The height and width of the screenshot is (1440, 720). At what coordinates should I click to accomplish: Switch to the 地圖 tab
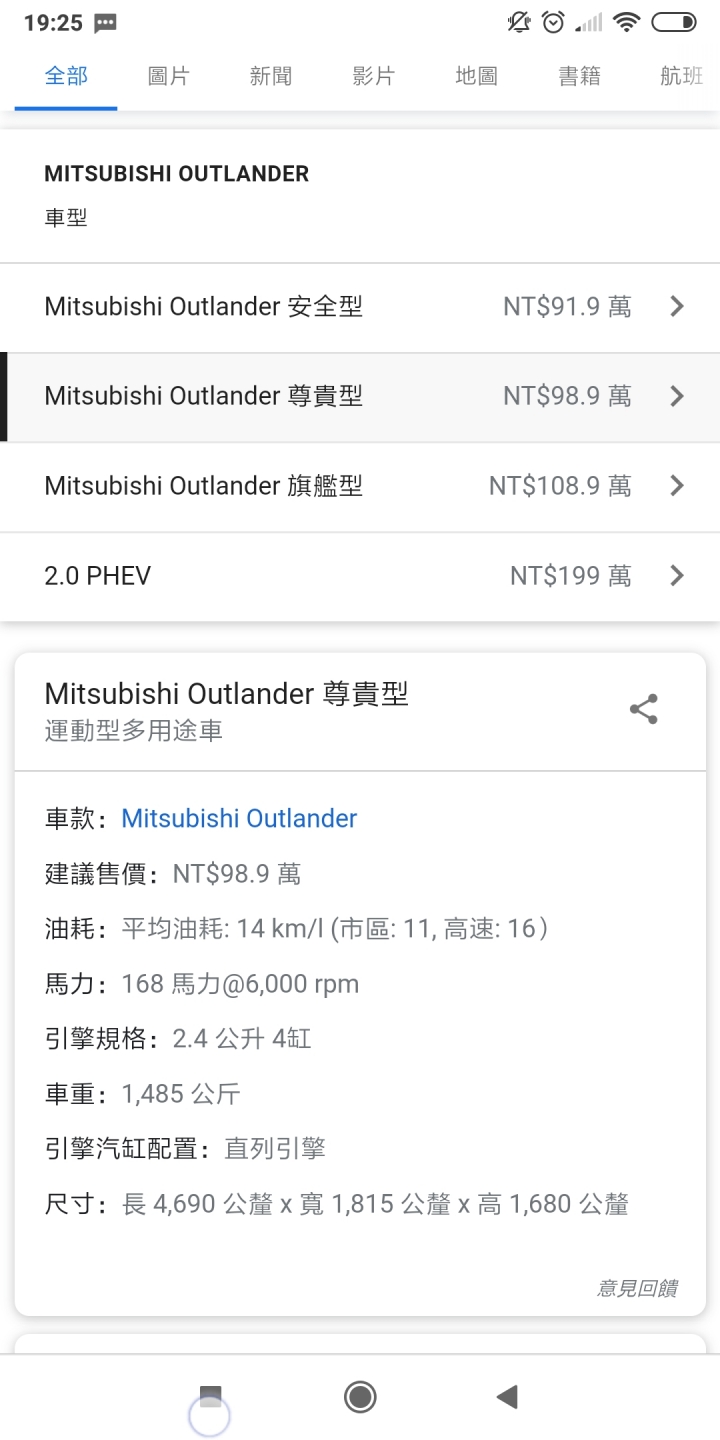tap(476, 76)
